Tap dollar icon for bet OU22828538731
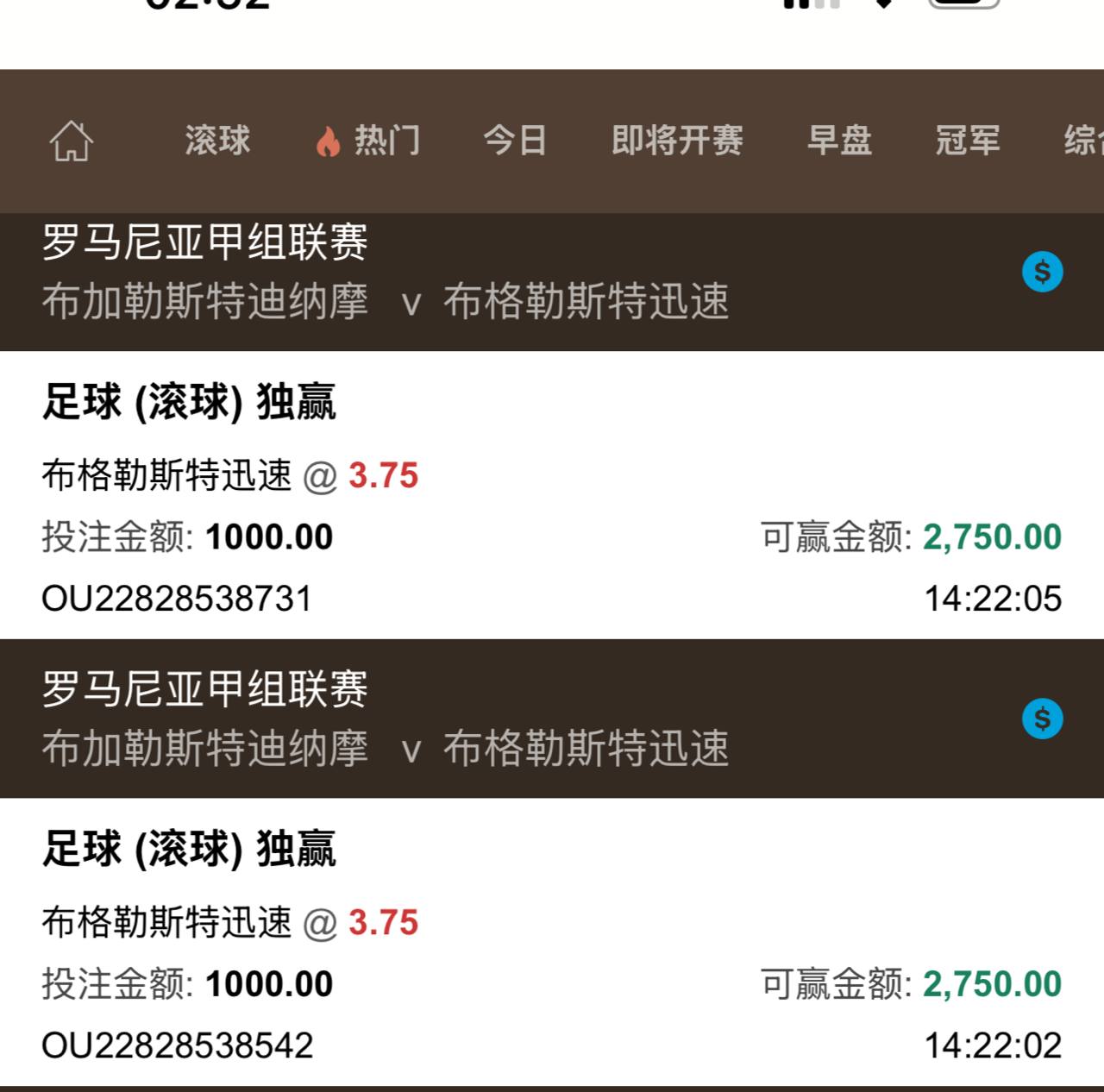 click(1042, 273)
